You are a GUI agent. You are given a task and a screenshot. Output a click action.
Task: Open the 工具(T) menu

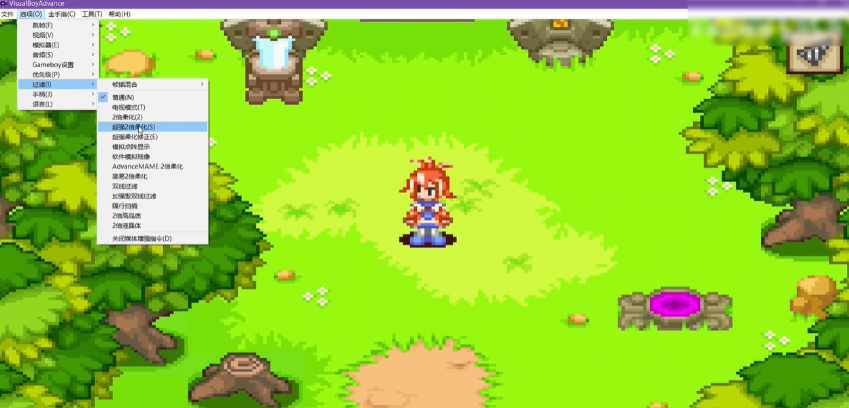(x=92, y=14)
